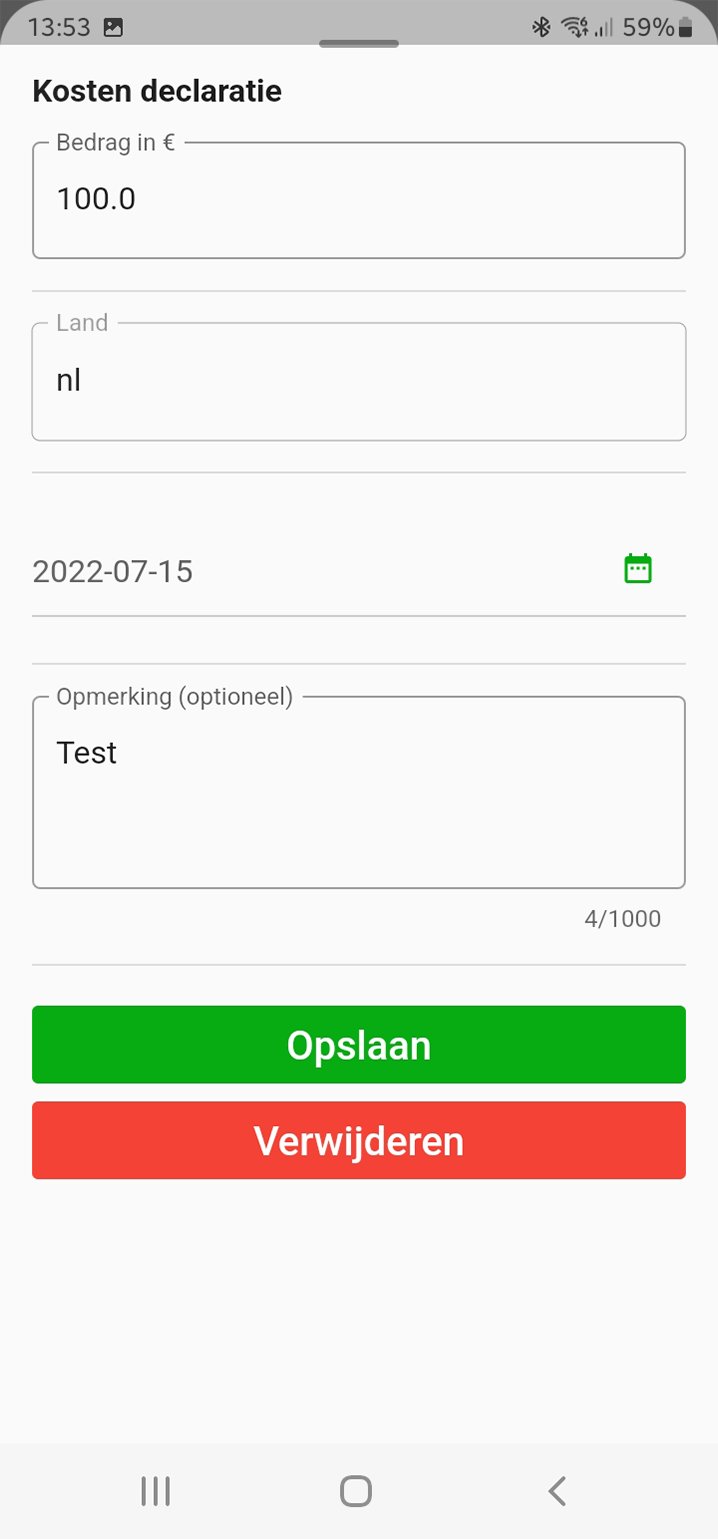Go back using the system back button
Viewport: 718px width, 1539px height.
click(x=557, y=1491)
